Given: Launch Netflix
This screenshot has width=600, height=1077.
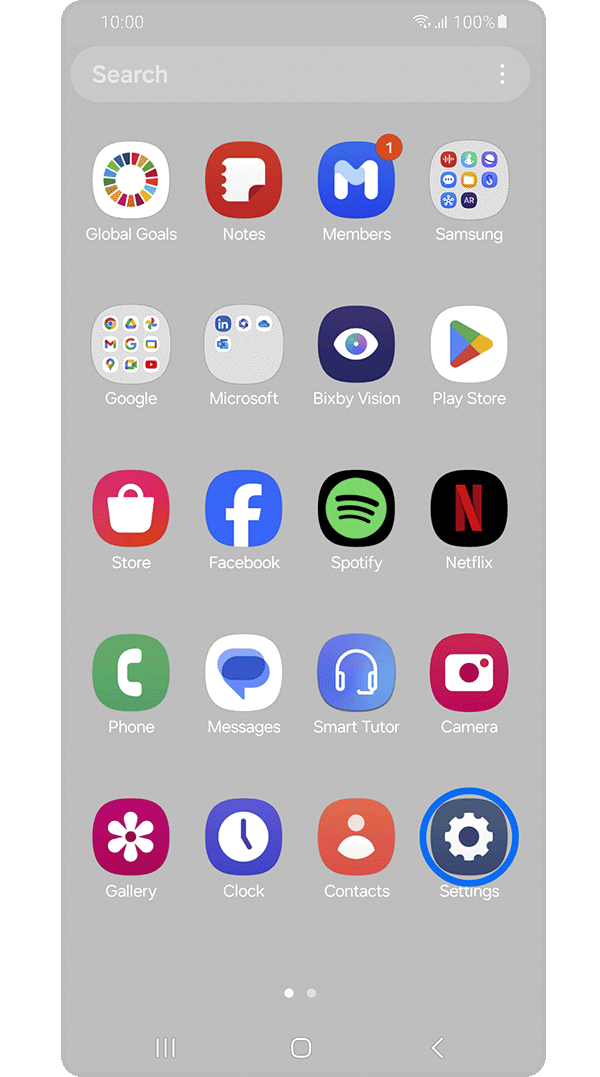Looking at the screenshot, I should 469,508.
